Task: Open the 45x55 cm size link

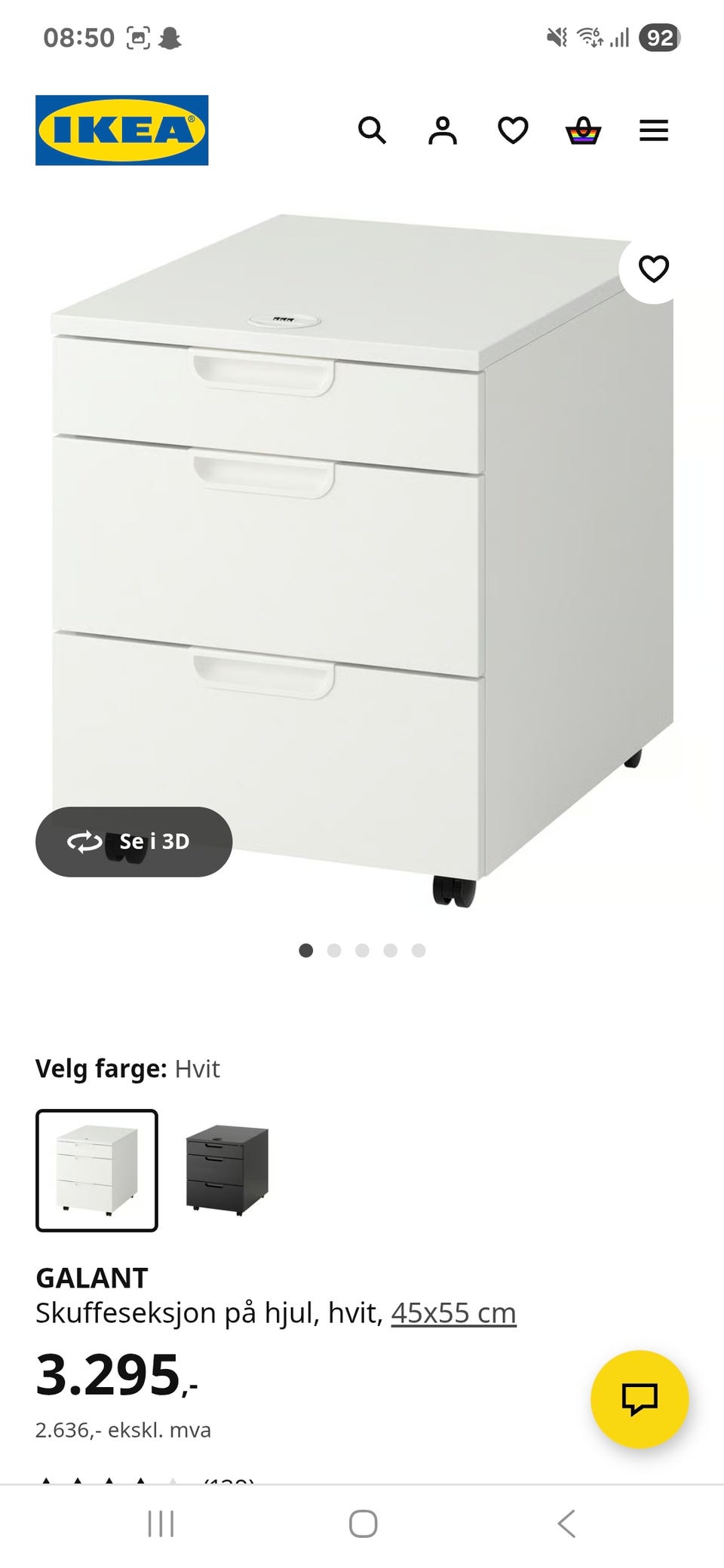Action: [453, 1312]
